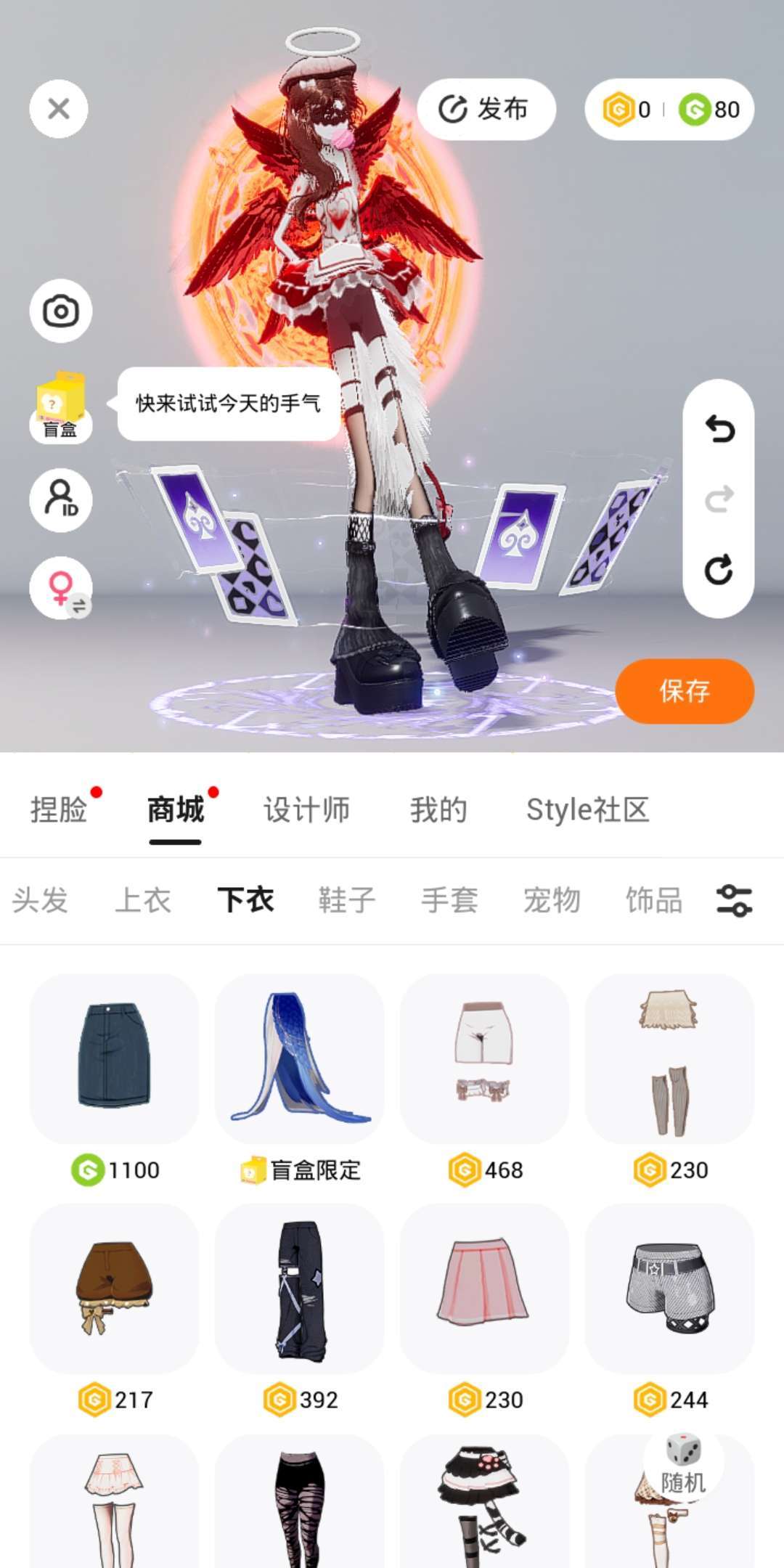Switch the avatar's gender
Image resolution: width=784 pixels, height=1568 pixels.
pyautogui.click(x=60, y=587)
